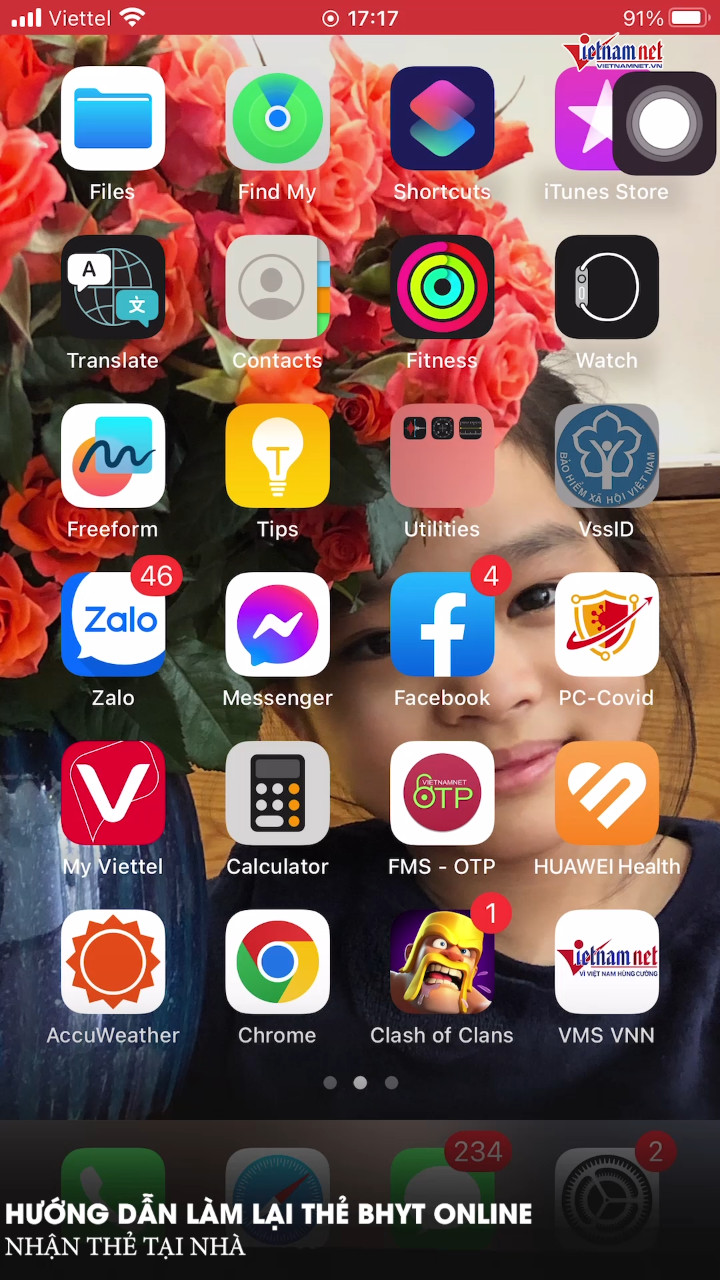This screenshot has width=720, height=1280.
Task: Tap the AssistiveTouch floating button
Action: pos(664,124)
